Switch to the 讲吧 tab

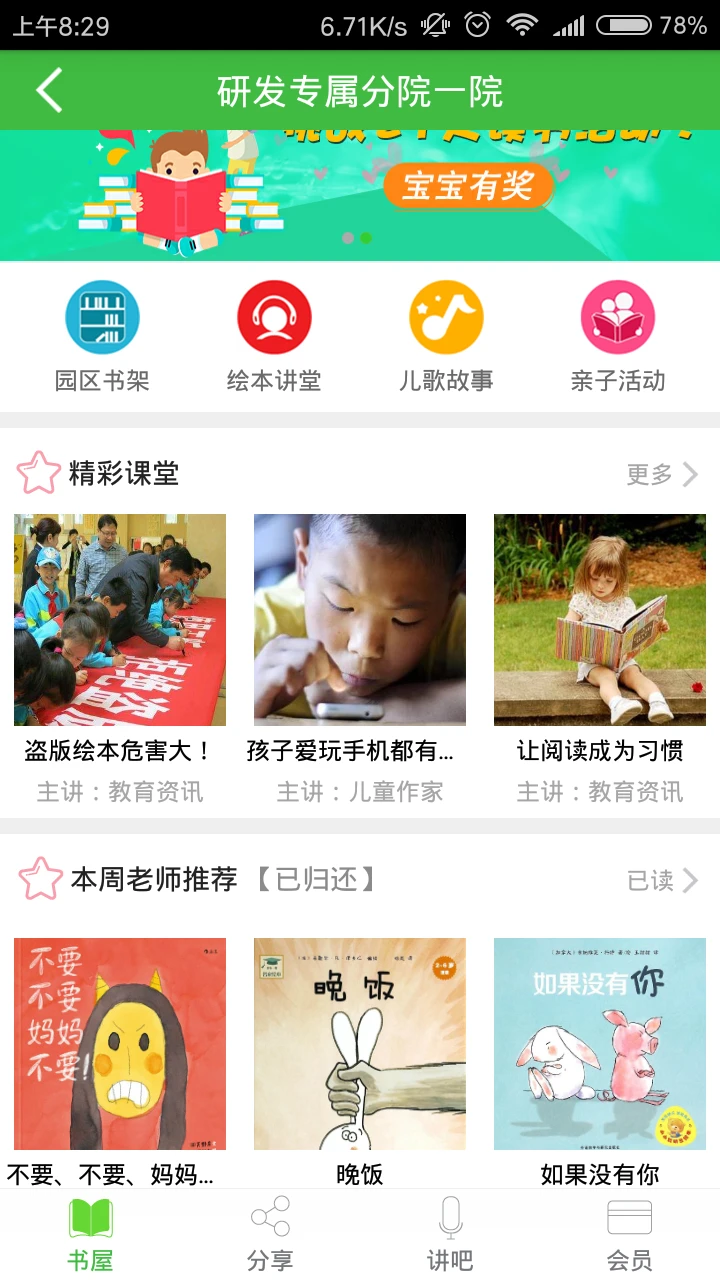pos(450,1234)
